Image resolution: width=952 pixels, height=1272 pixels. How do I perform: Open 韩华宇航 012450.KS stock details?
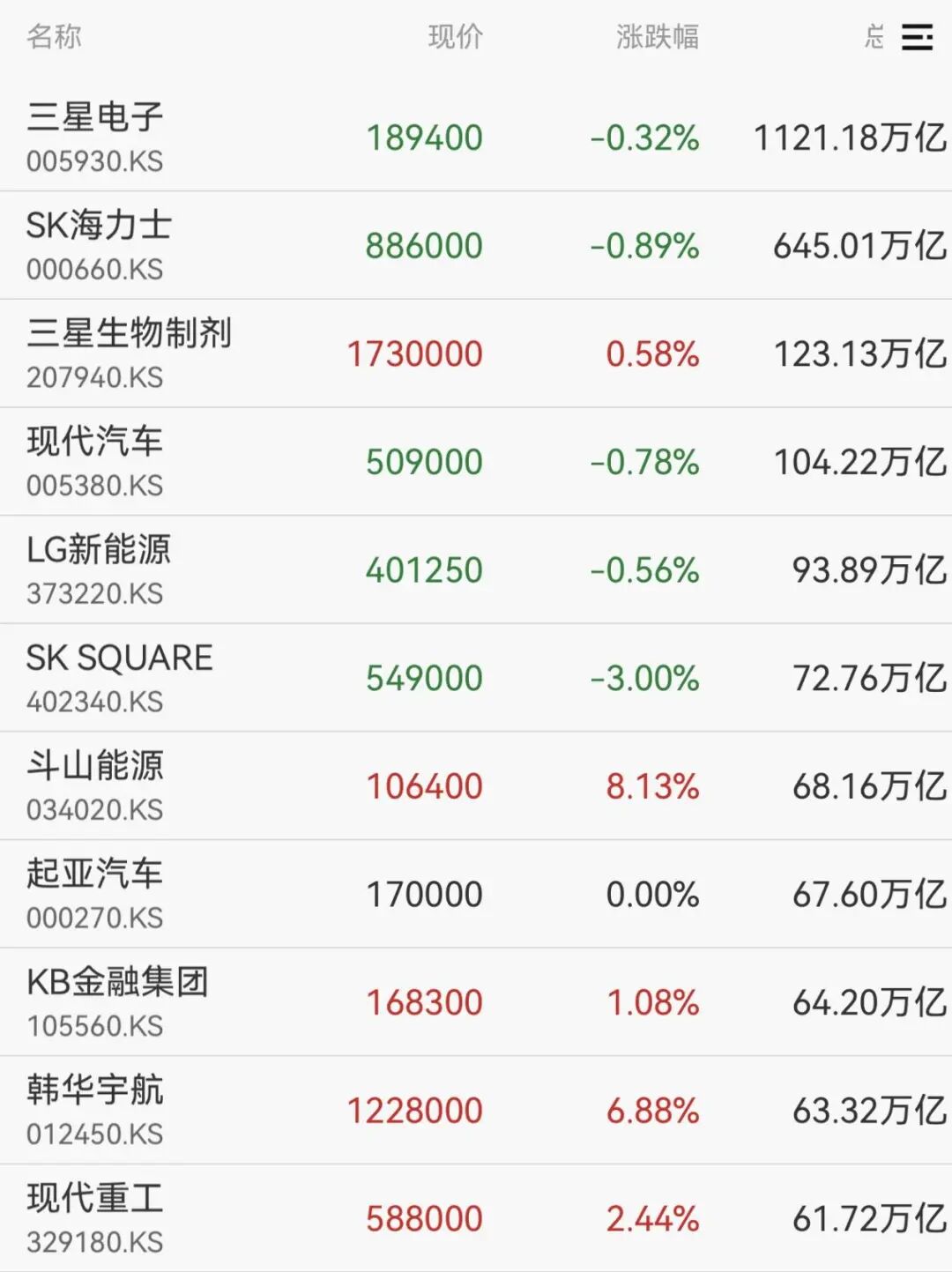click(x=95, y=1110)
